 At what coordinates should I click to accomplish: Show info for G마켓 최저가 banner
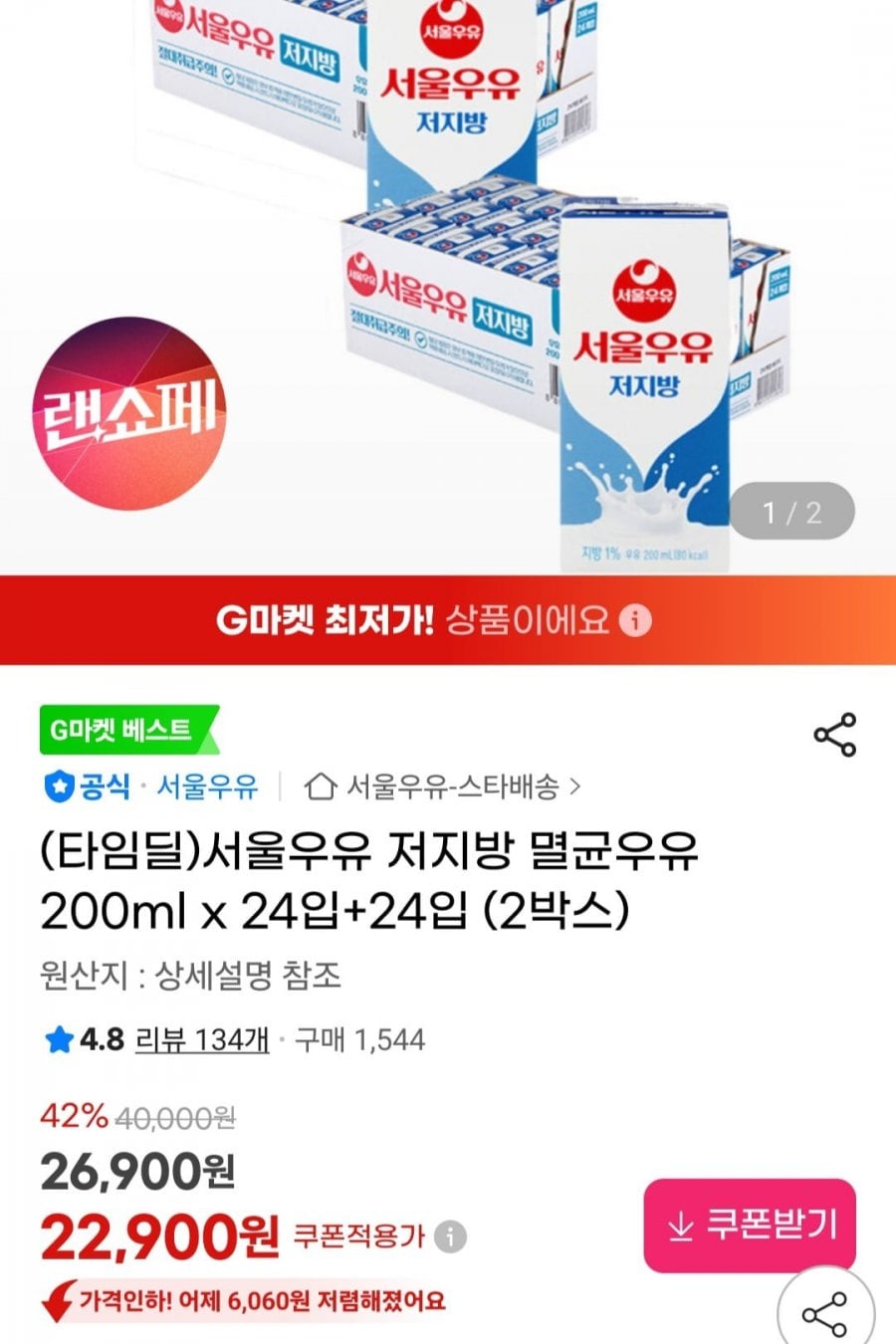point(635,620)
